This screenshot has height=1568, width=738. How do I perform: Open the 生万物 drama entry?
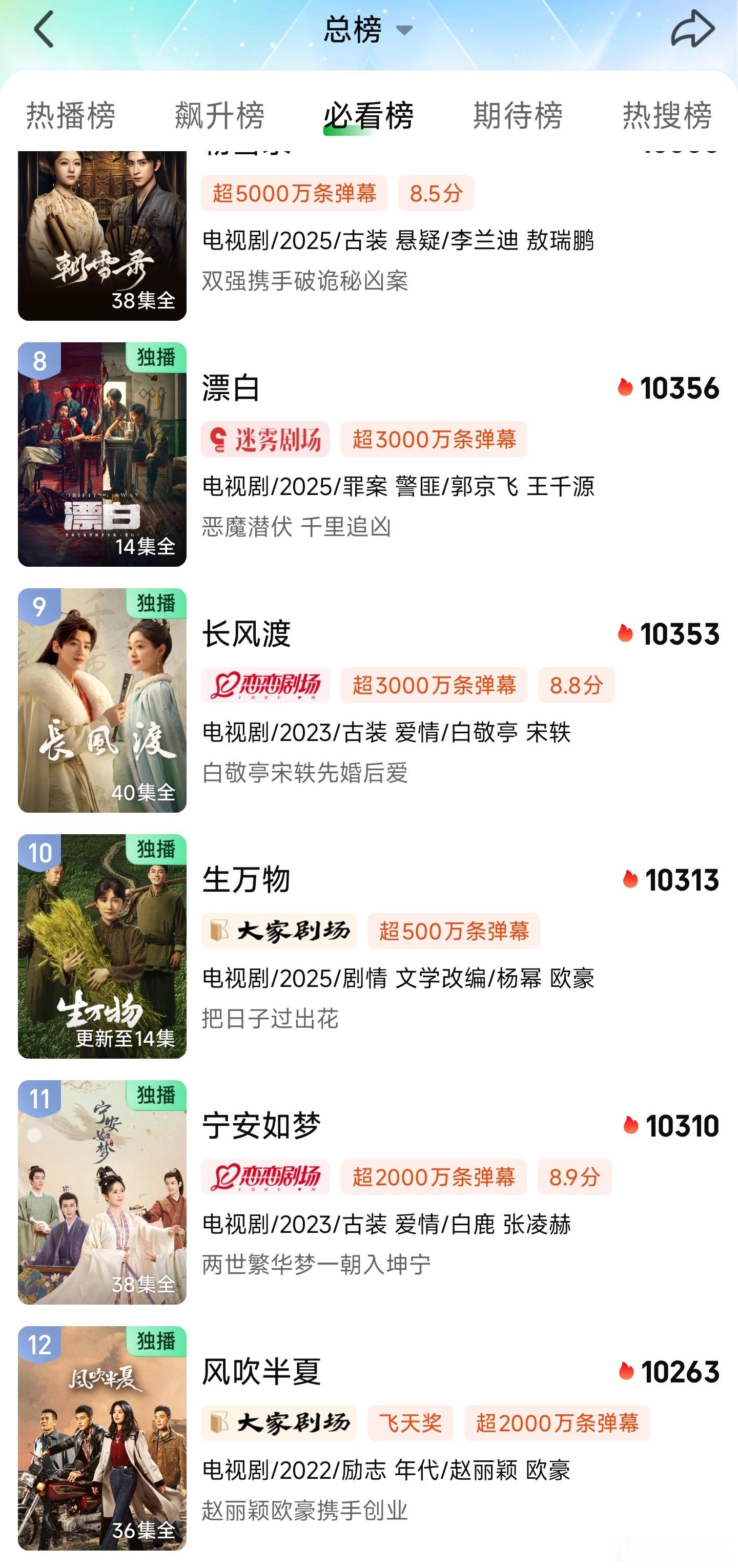tap(369, 946)
